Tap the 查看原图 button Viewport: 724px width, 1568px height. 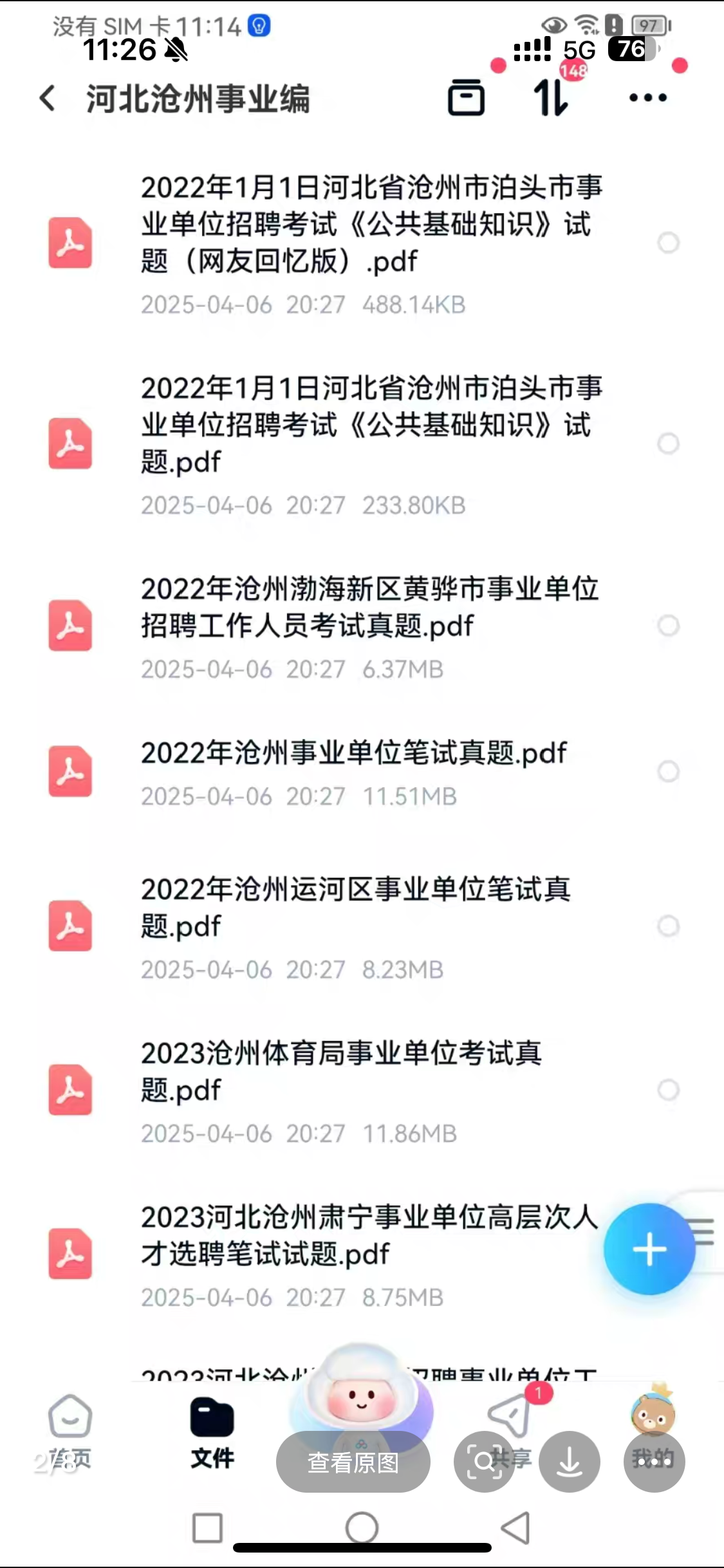click(x=353, y=1462)
